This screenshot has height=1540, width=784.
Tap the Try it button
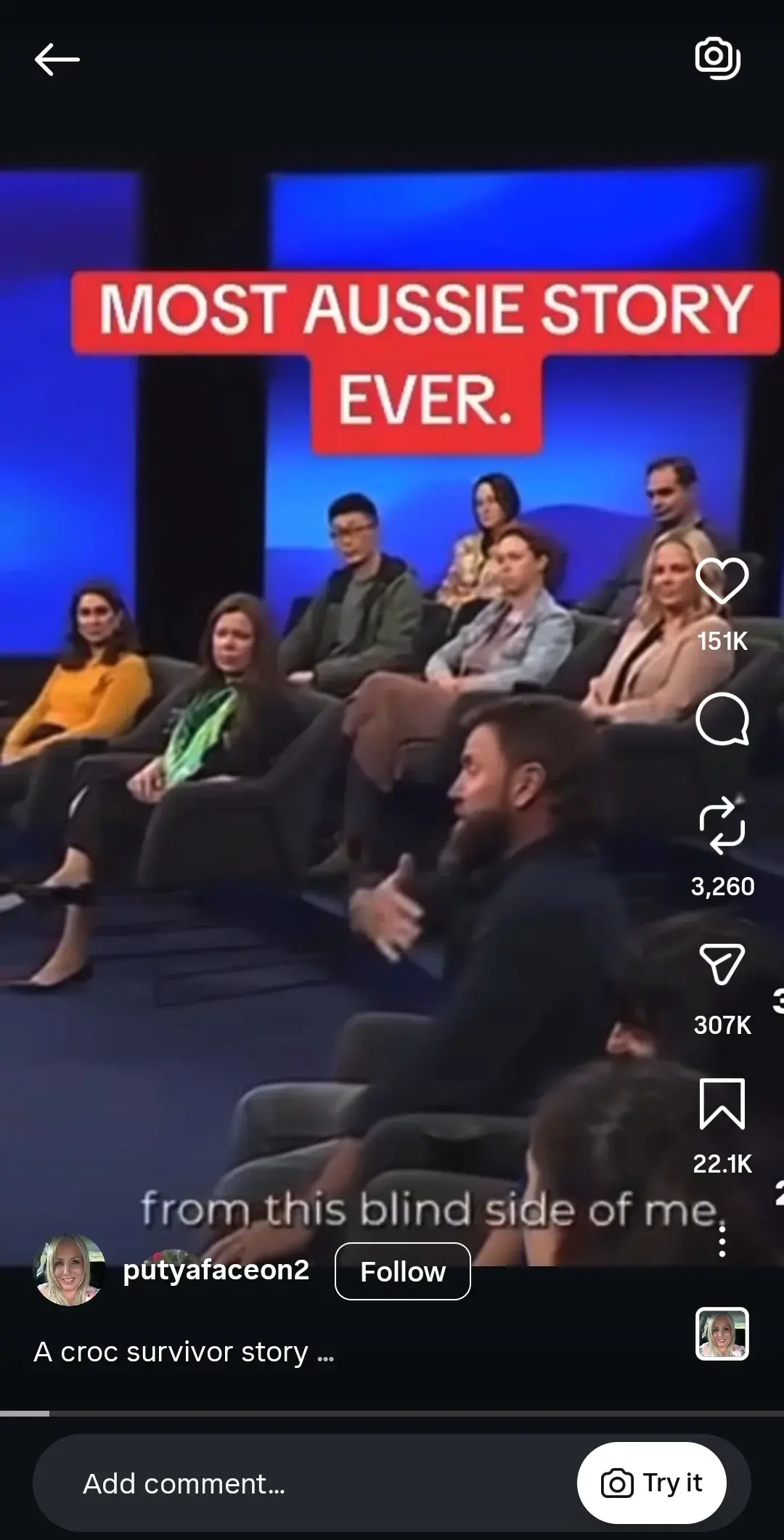click(651, 1483)
